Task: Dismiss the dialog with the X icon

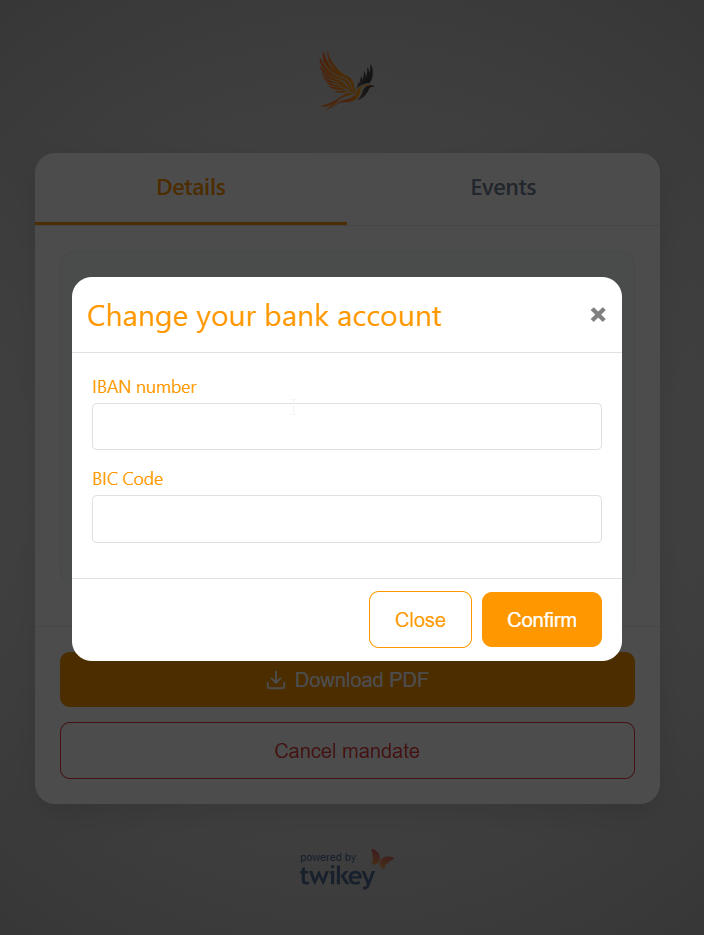Action: click(x=598, y=315)
